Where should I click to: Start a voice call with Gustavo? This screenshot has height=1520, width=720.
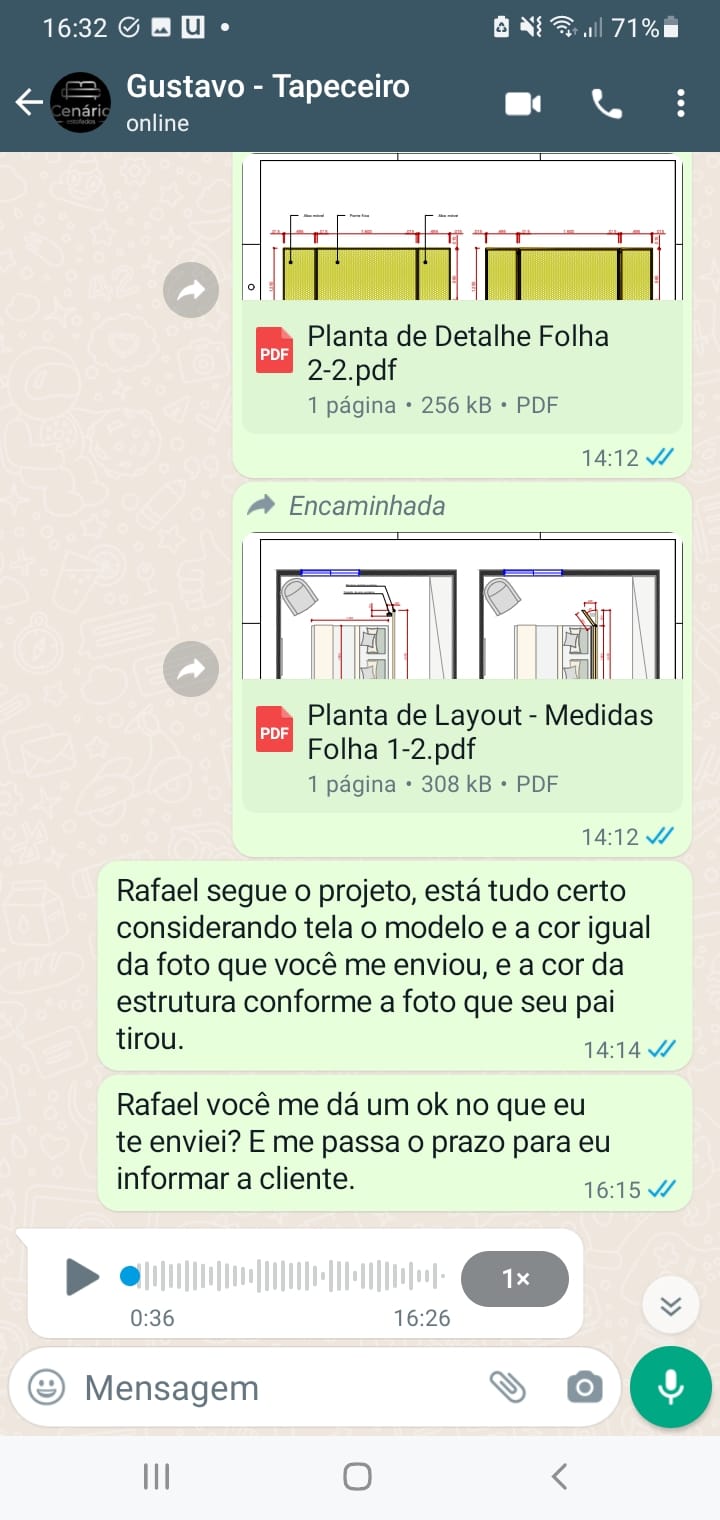coord(607,103)
